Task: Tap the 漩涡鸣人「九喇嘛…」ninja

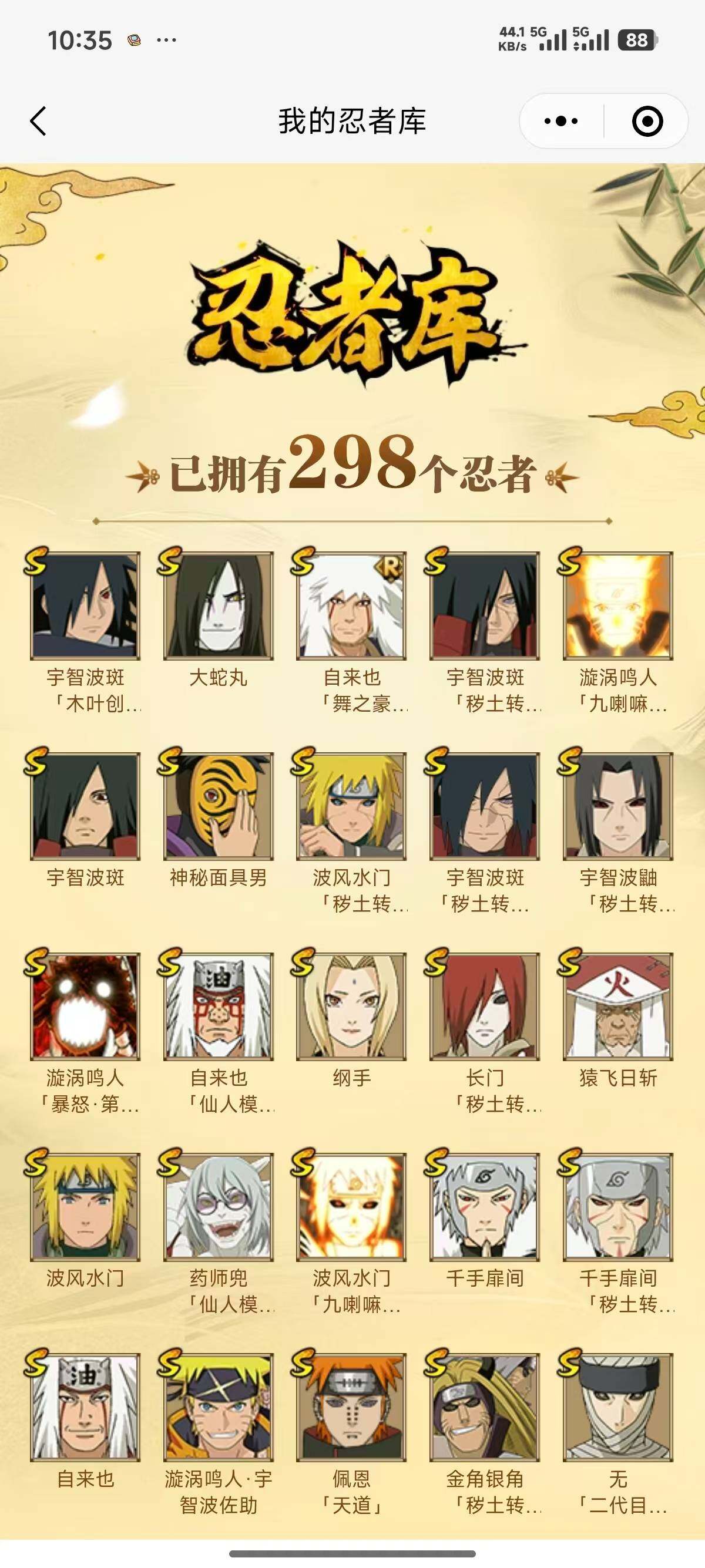Action: [x=618, y=605]
